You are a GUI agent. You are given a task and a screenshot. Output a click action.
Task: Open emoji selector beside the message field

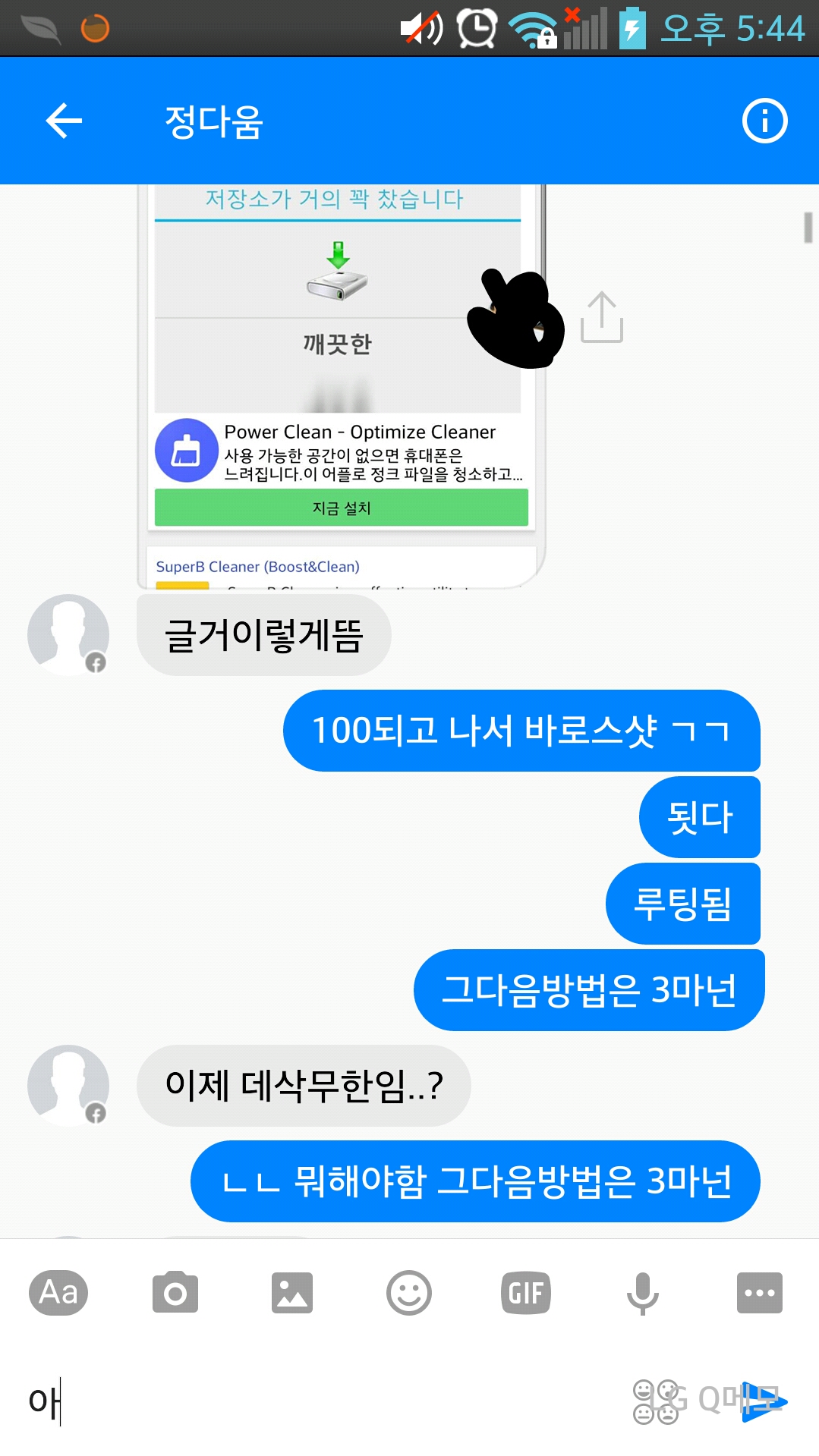tap(655, 1401)
